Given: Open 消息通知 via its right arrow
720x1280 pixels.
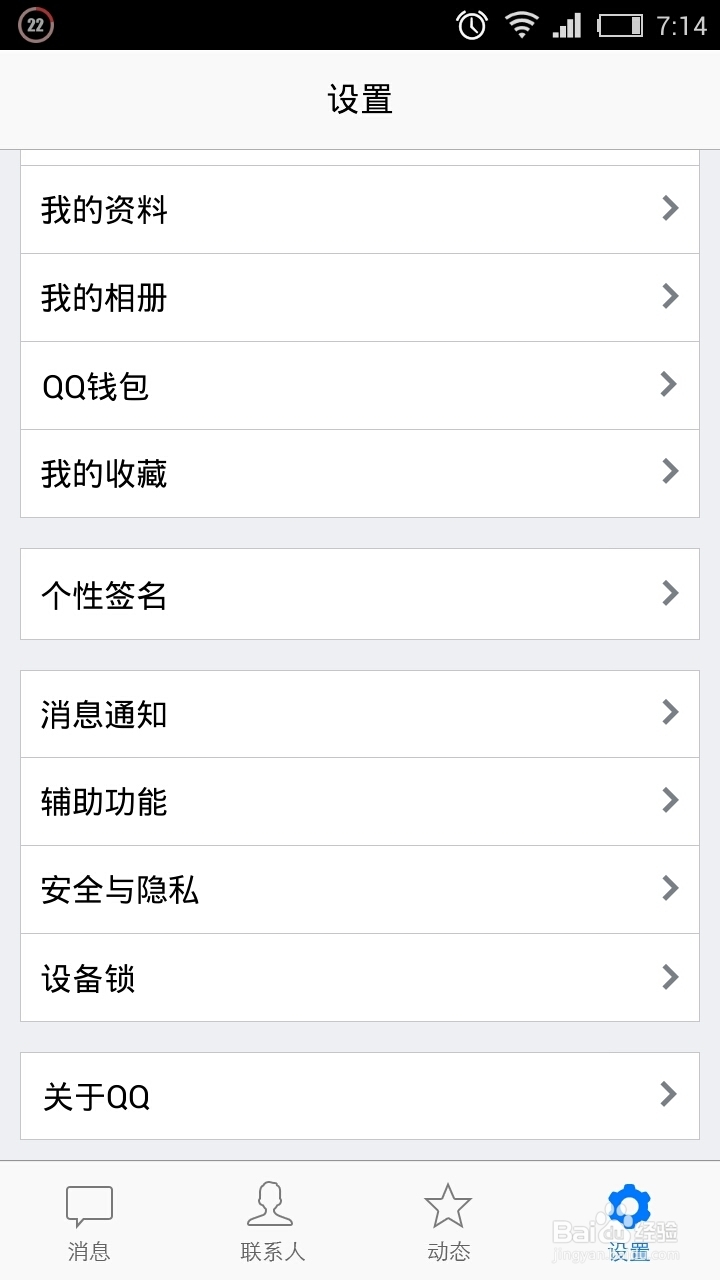Looking at the screenshot, I should [x=667, y=713].
